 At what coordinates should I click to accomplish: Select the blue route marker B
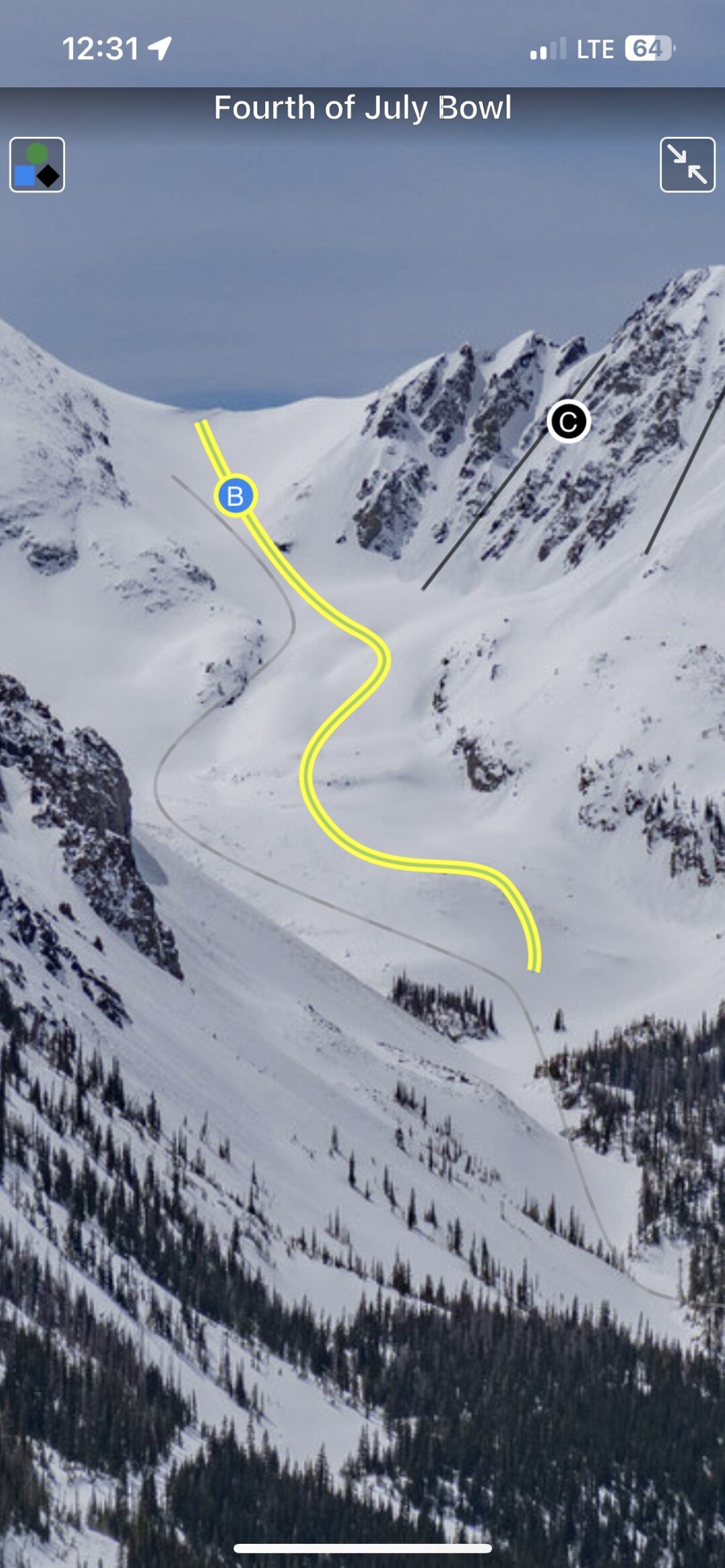coord(235,496)
